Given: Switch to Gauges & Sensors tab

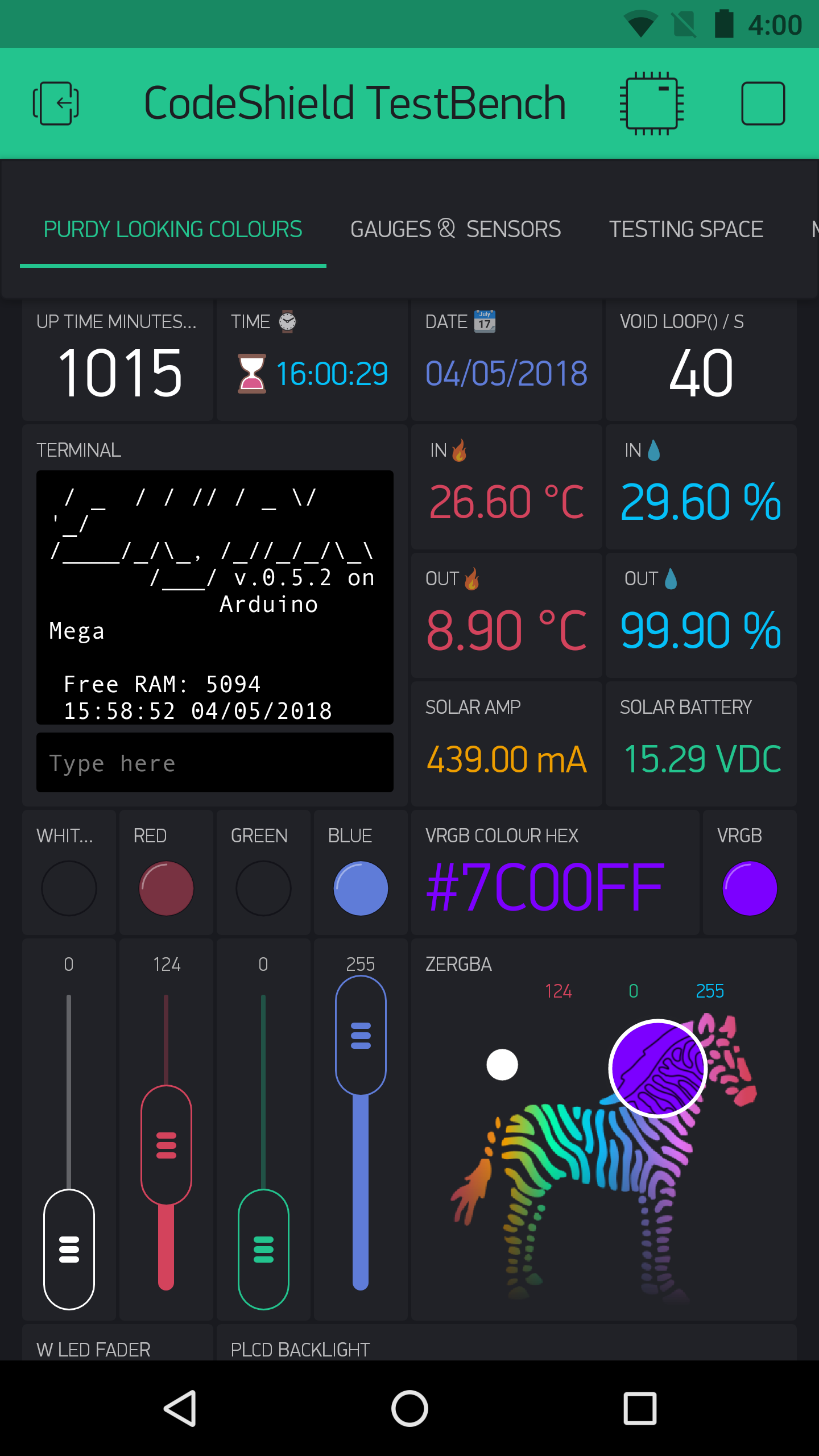Looking at the screenshot, I should tap(456, 229).
